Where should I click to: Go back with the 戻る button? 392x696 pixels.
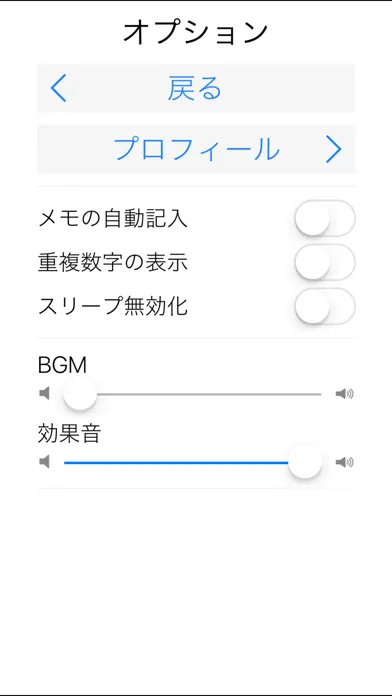[x=196, y=88]
